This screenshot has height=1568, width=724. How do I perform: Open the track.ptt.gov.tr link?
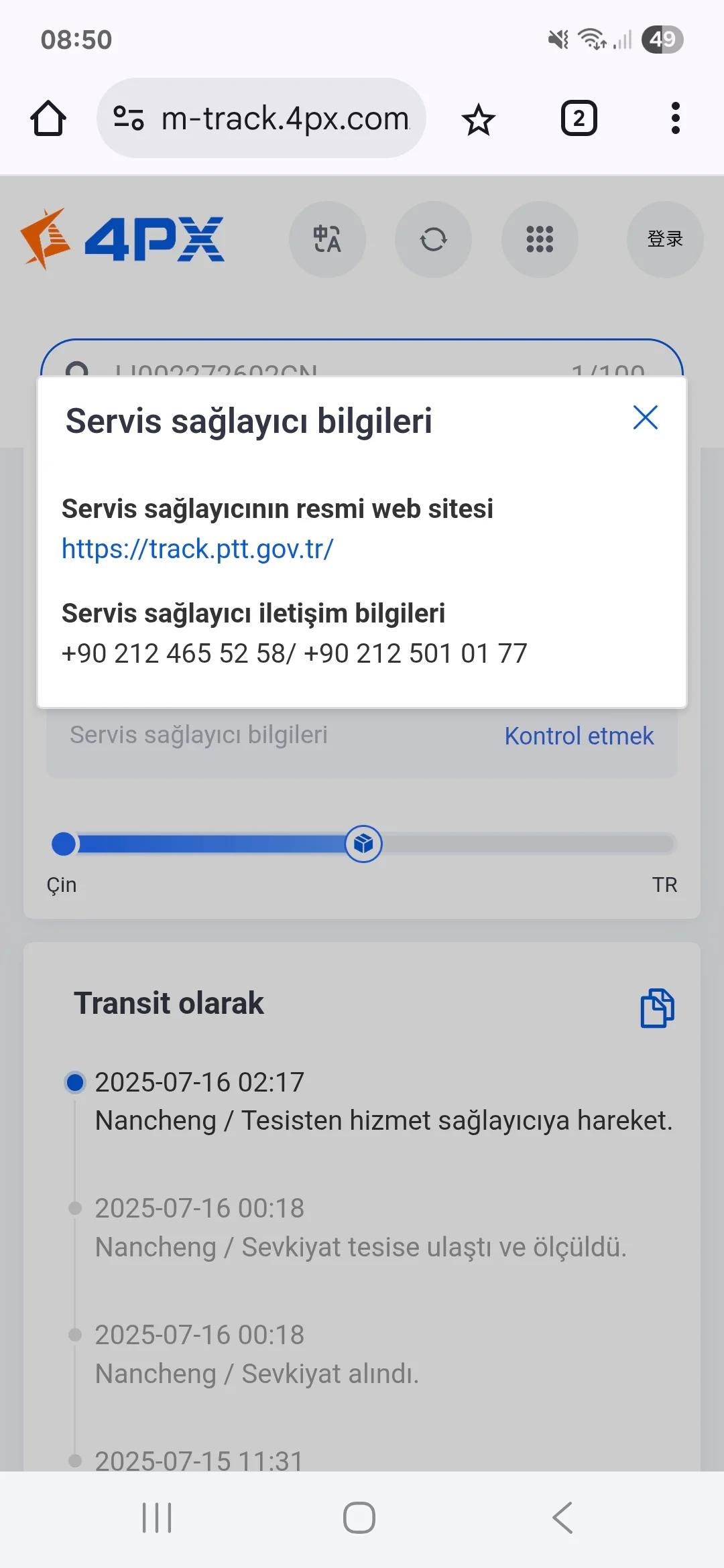pyautogui.click(x=197, y=549)
